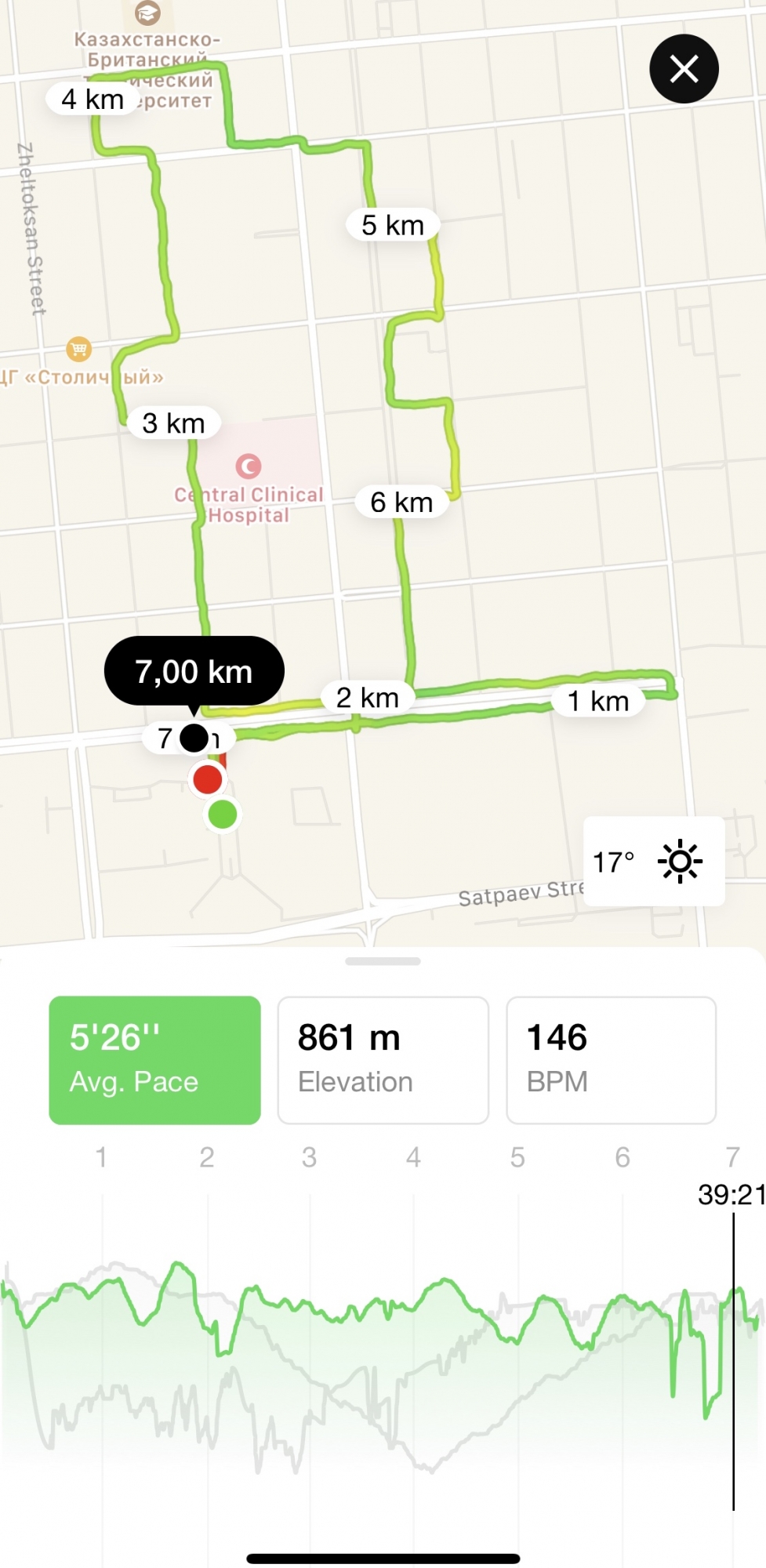
Task: Switch the chart to Elevation
Action: [x=383, y=1059]
